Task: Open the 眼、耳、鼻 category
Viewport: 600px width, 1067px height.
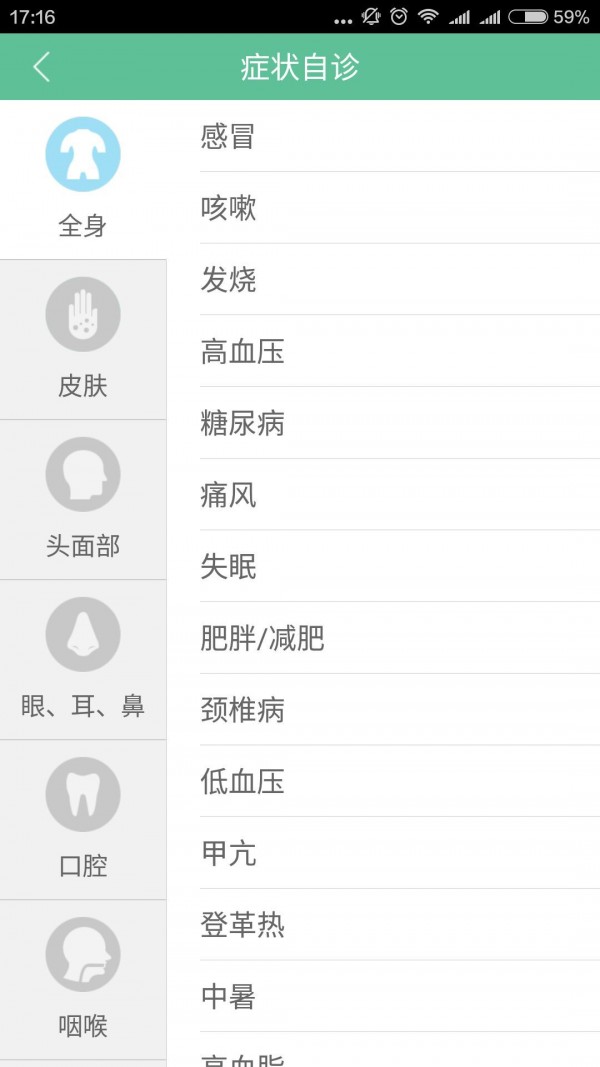Action: 83,660
